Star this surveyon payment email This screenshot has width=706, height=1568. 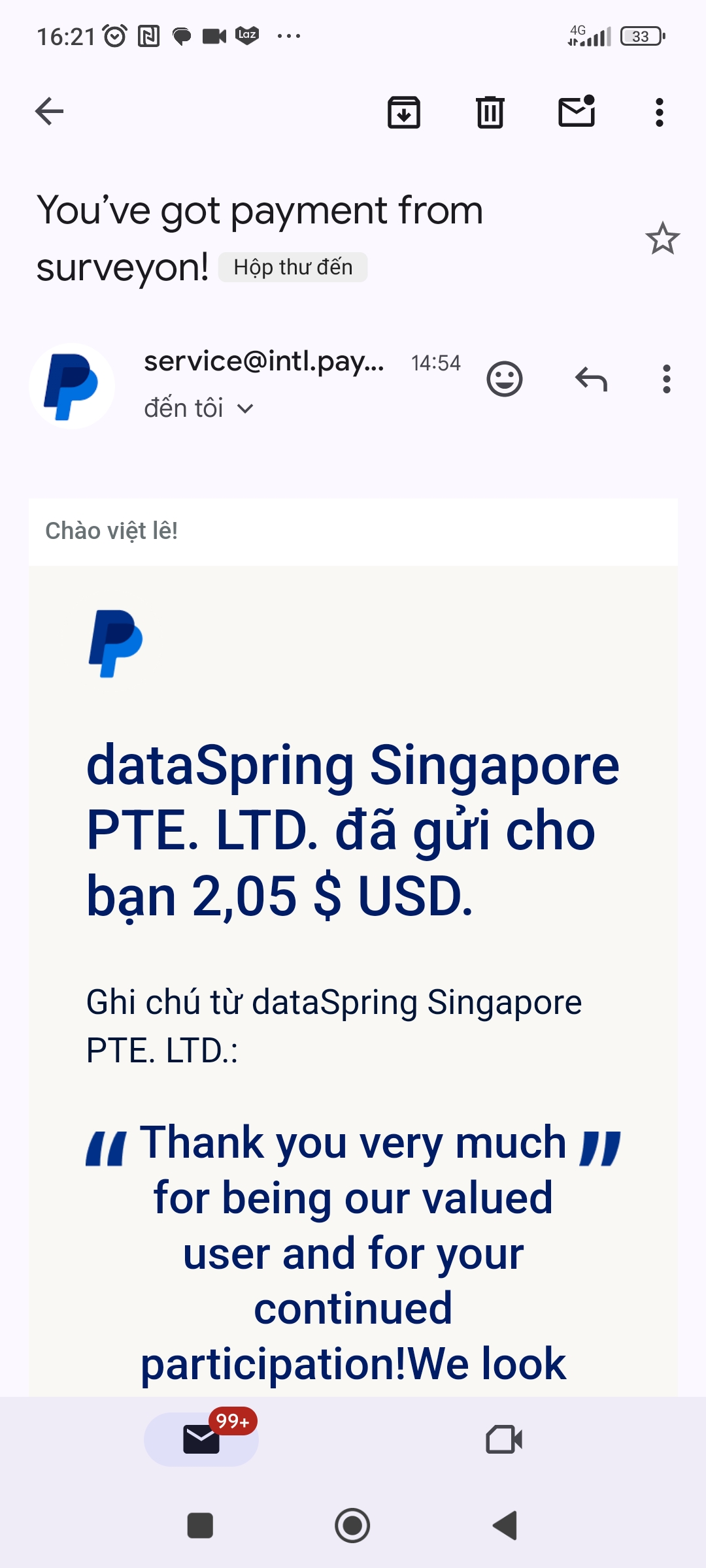(662, 238)
